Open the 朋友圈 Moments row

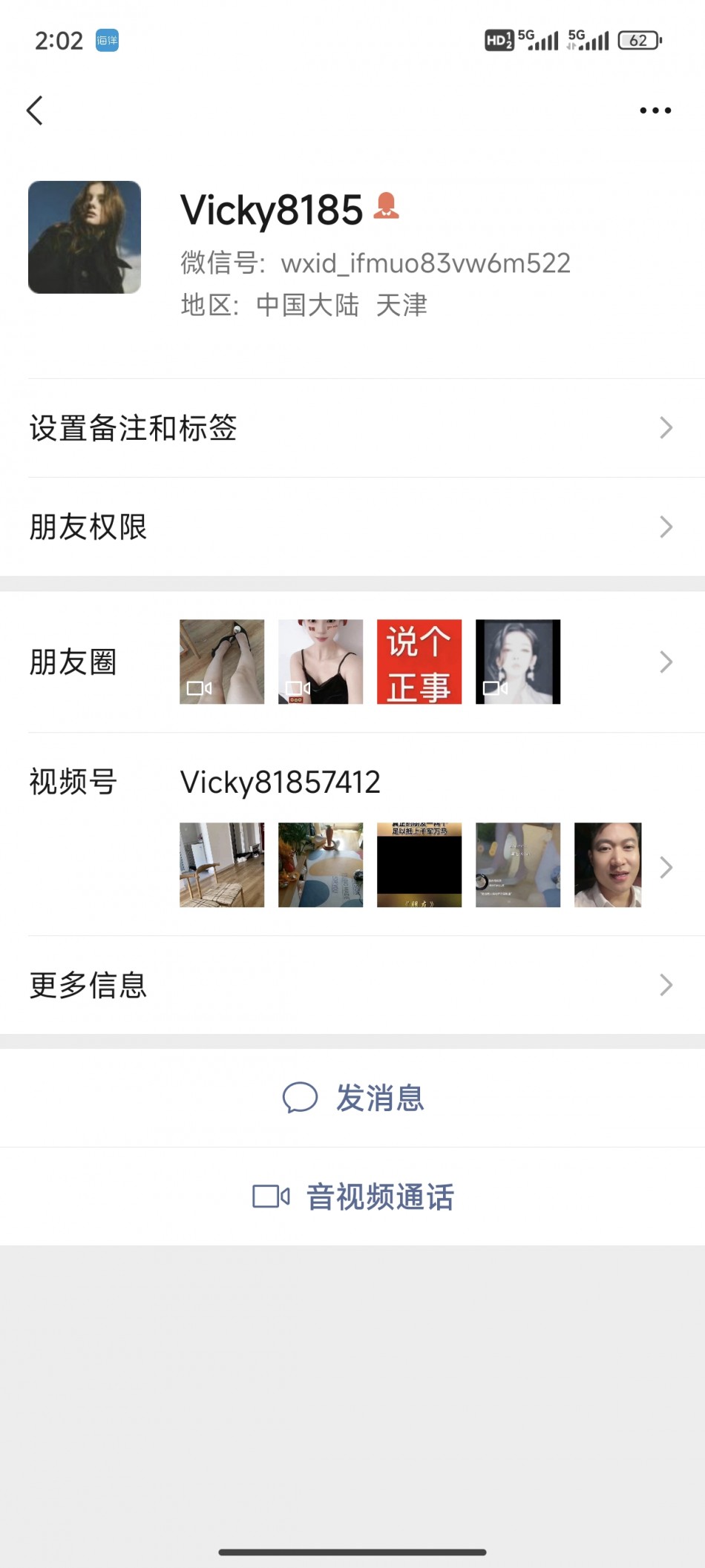pyautogui.click(x=352, y=662)
